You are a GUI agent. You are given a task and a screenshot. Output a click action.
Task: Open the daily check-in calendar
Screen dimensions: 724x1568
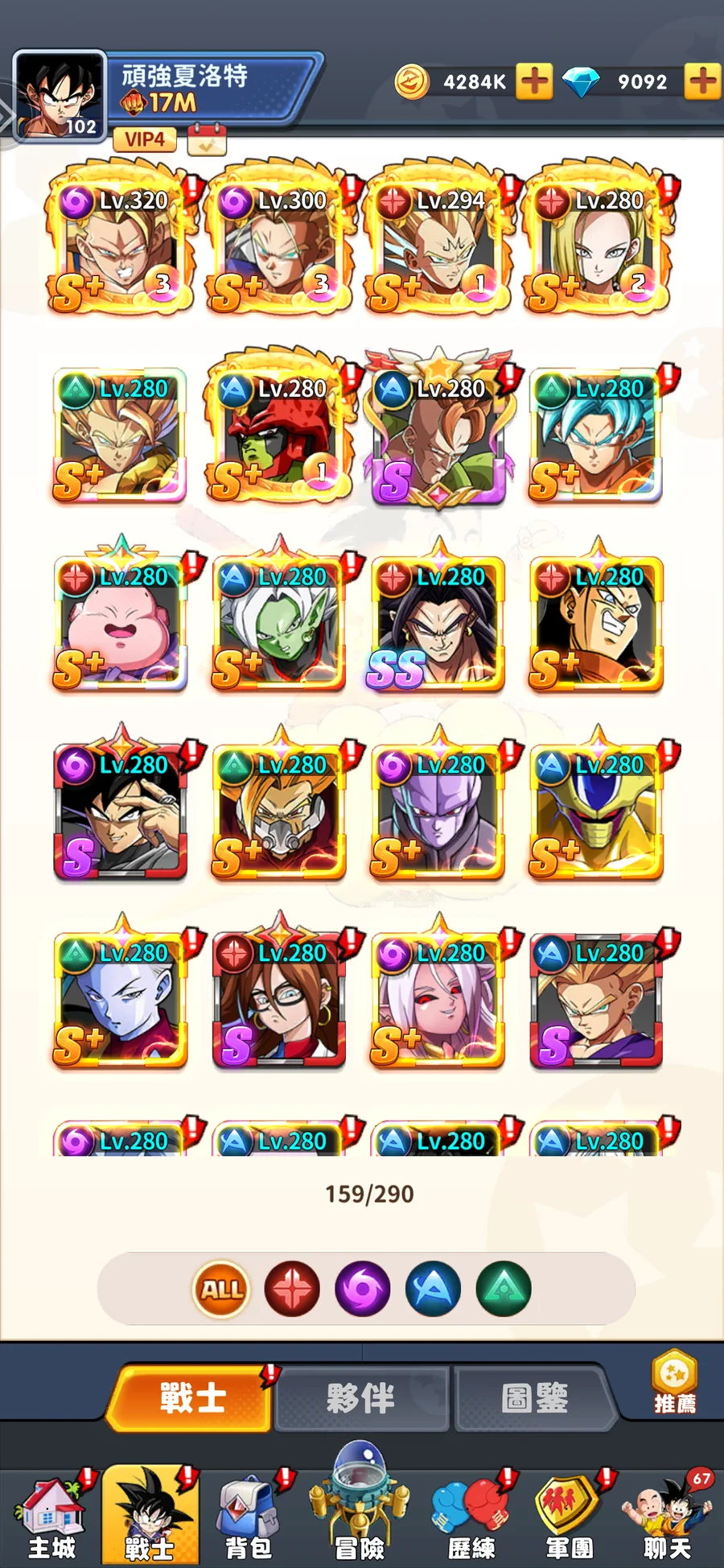pyautogui.click(x=207, y=140)
